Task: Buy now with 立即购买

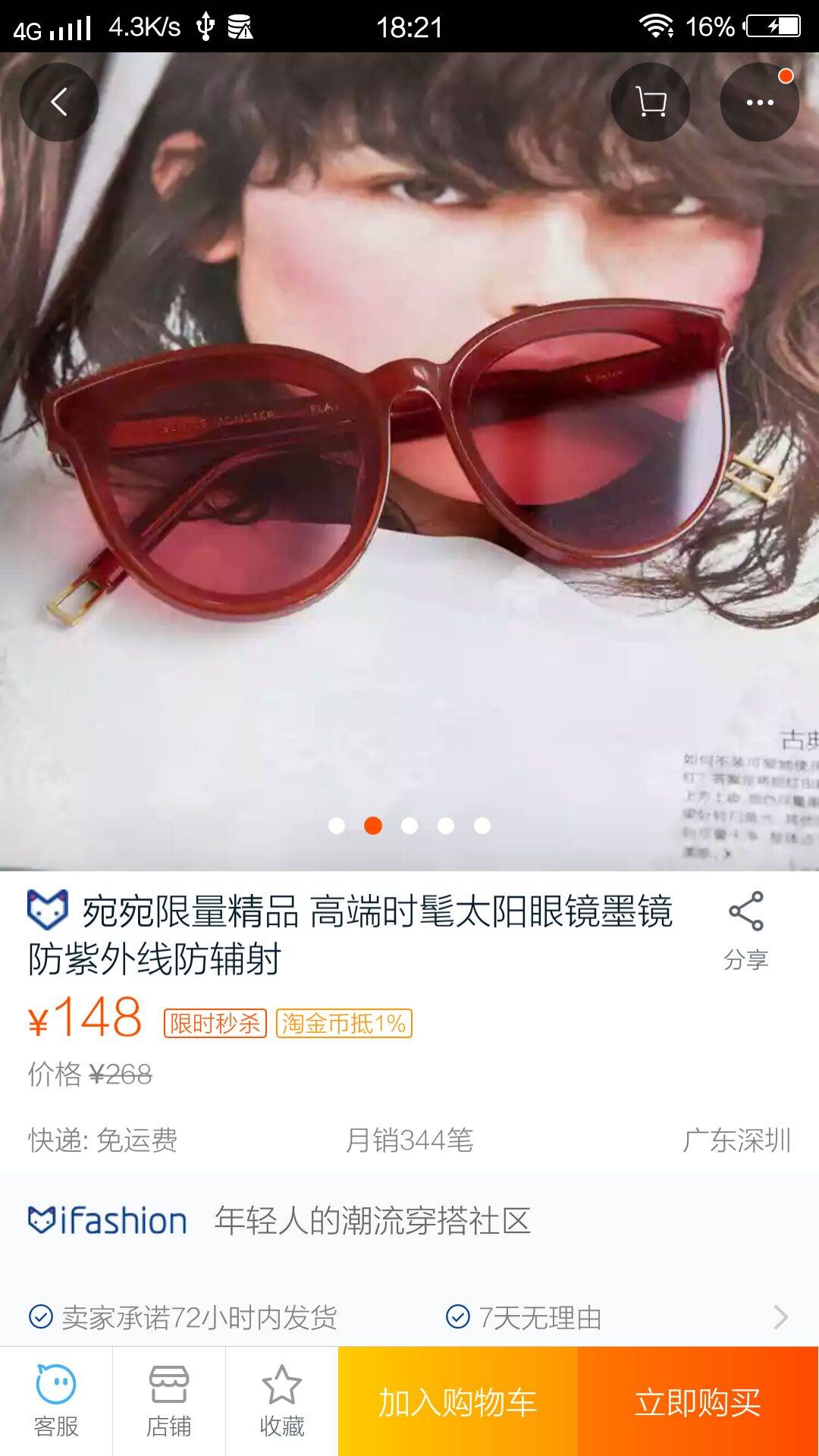Action: click(698, 1401)
